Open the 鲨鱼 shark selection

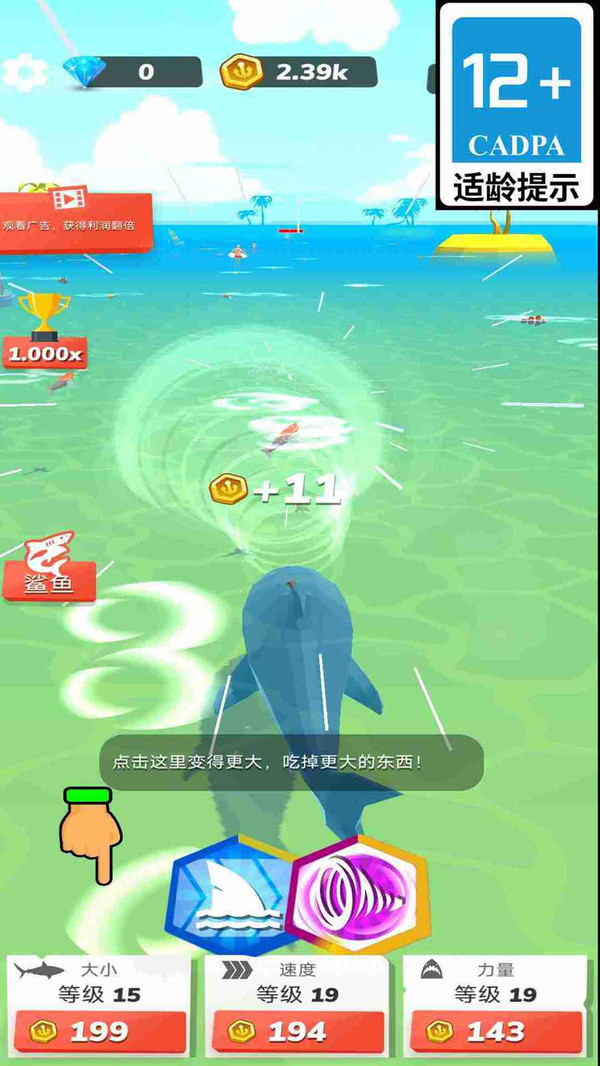tap(48, 567)
